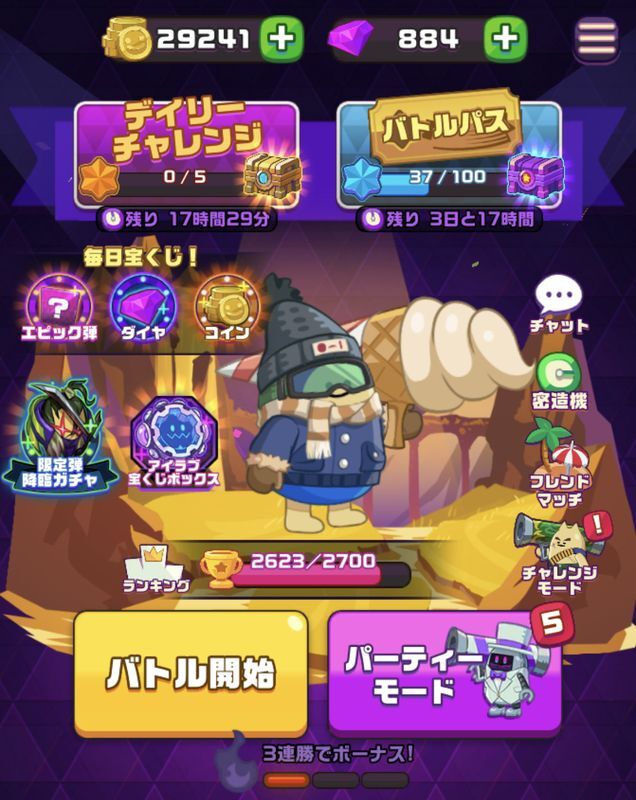636x800 pixels.
Task: Open the 密造機
Action: coord(559,382)
